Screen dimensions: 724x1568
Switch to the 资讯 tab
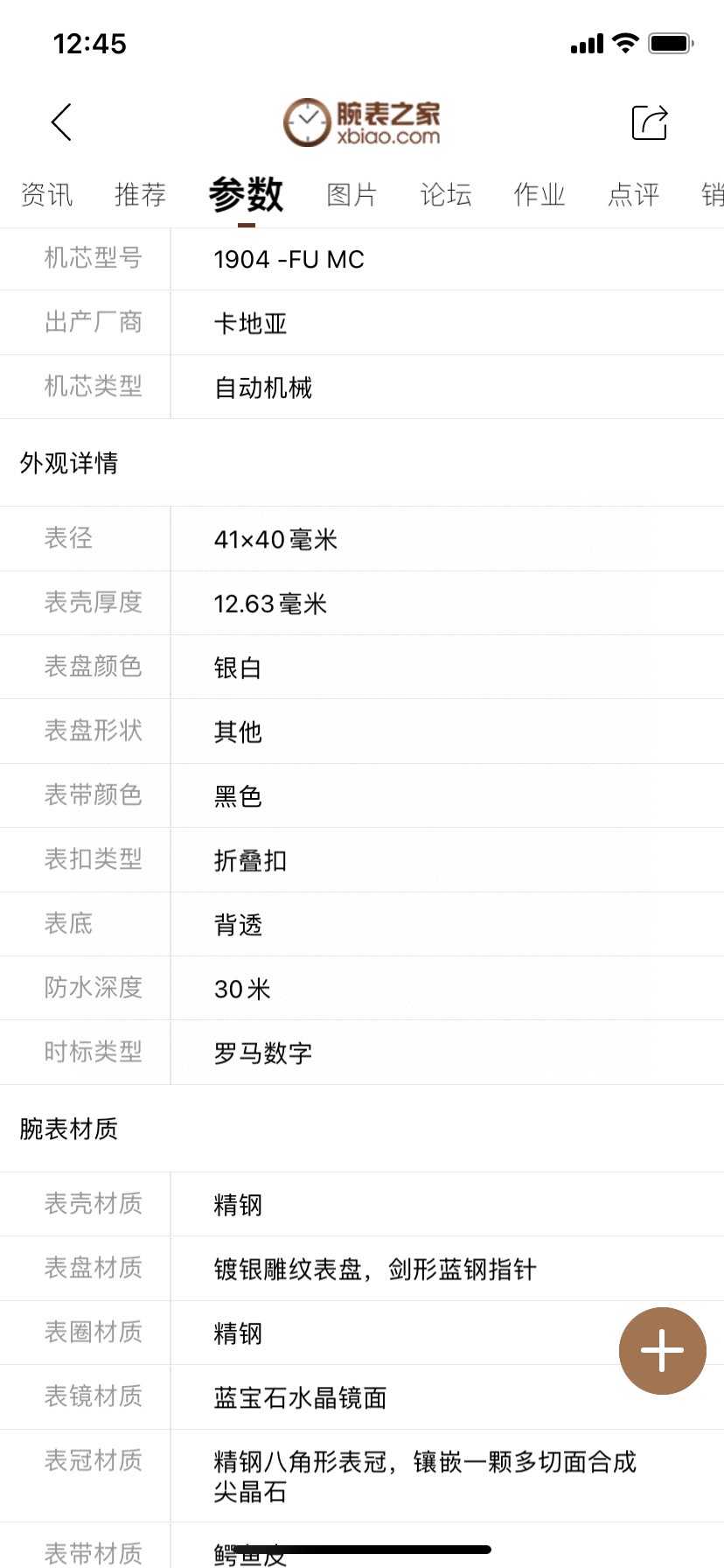46,194
